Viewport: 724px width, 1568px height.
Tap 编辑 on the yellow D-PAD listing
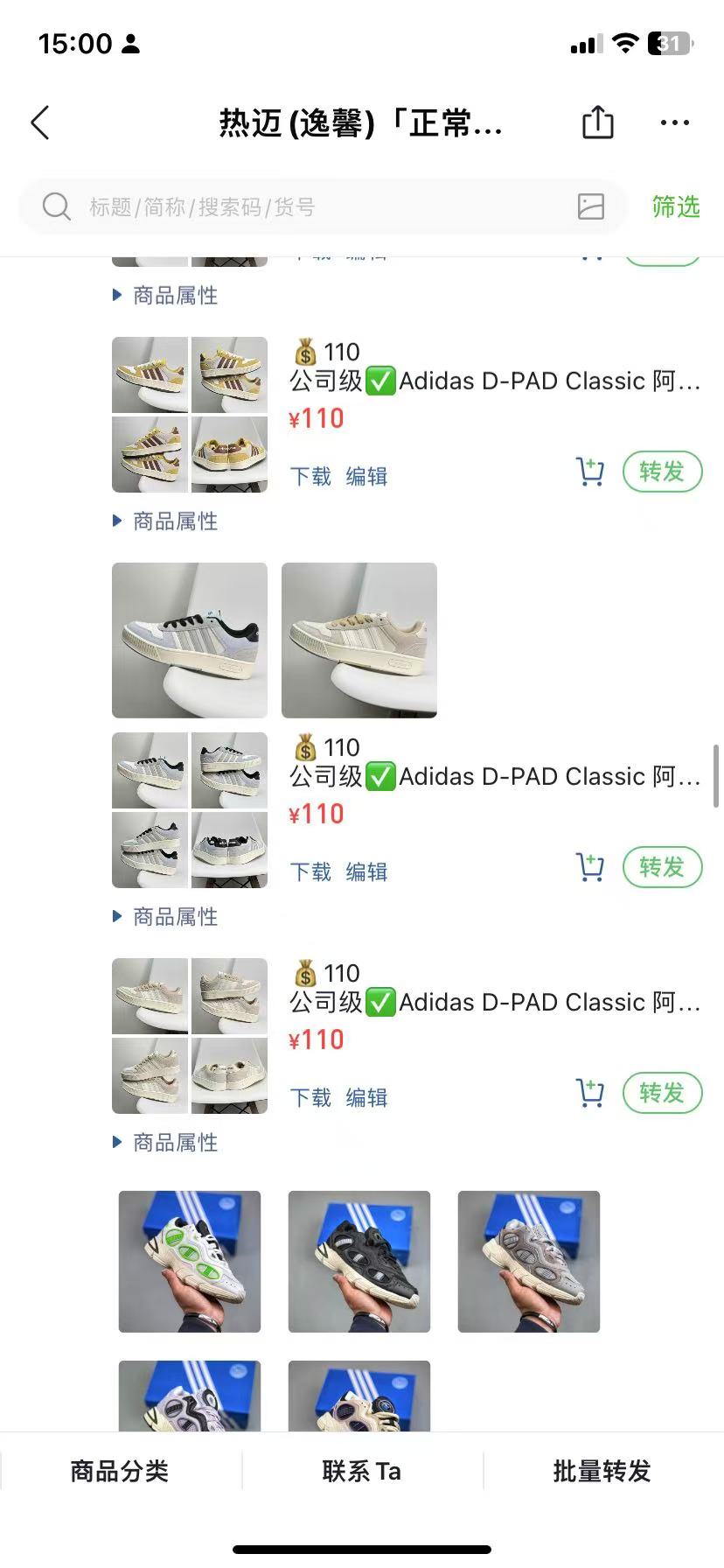[366, 477]
